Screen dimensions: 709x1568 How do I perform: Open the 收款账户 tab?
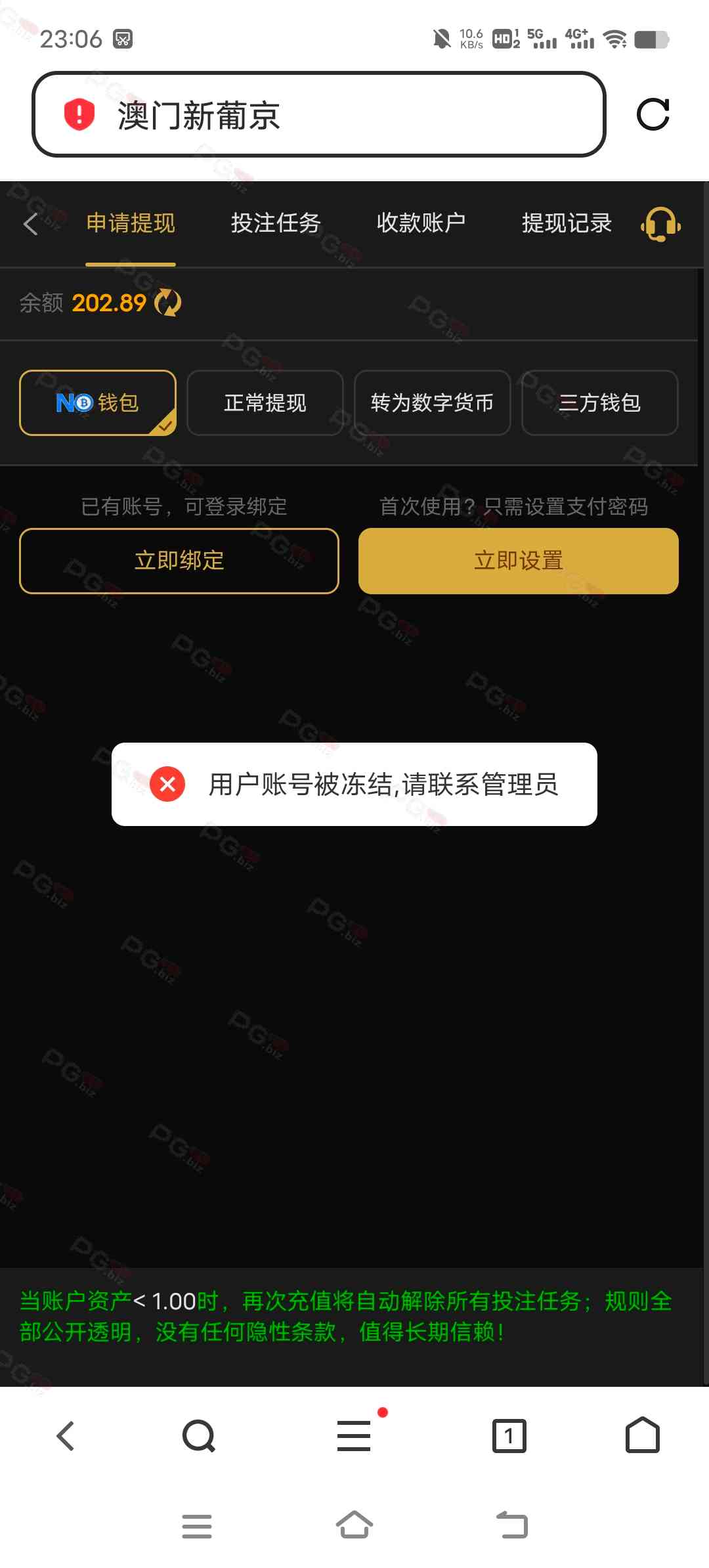pos(421,223)
